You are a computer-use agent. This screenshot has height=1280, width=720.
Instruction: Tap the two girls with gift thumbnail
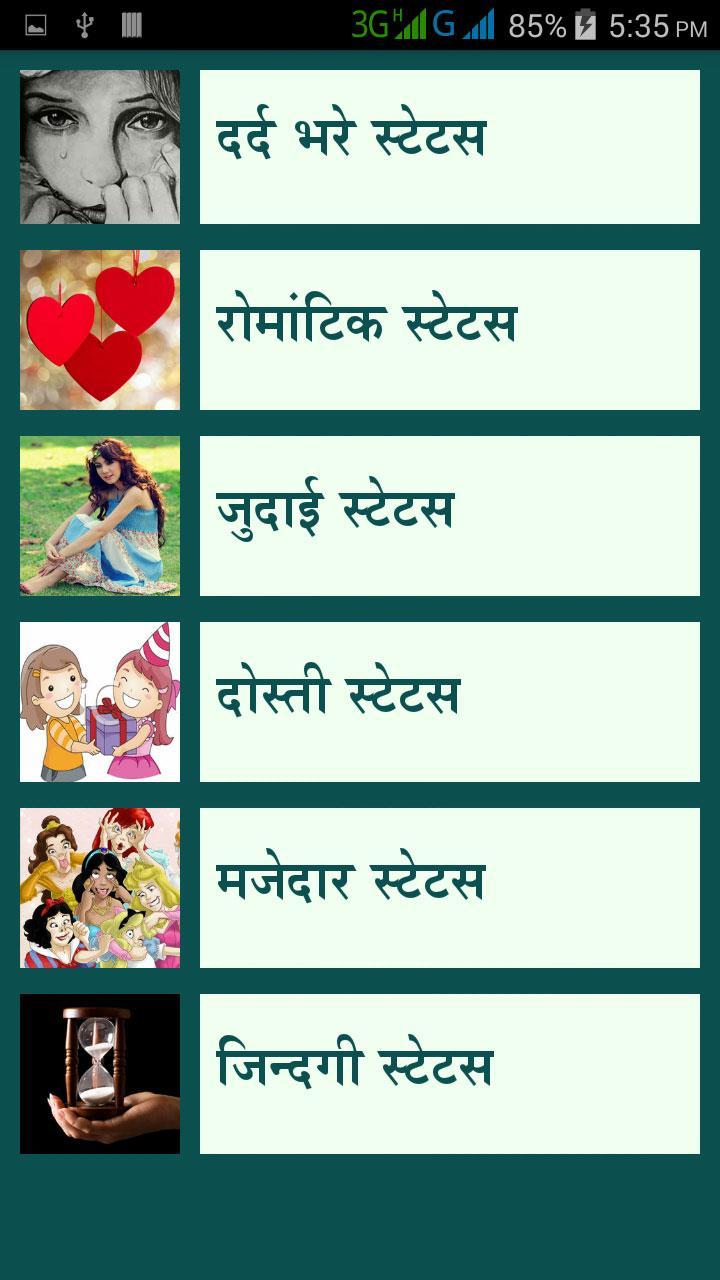(x=100, y=702)
